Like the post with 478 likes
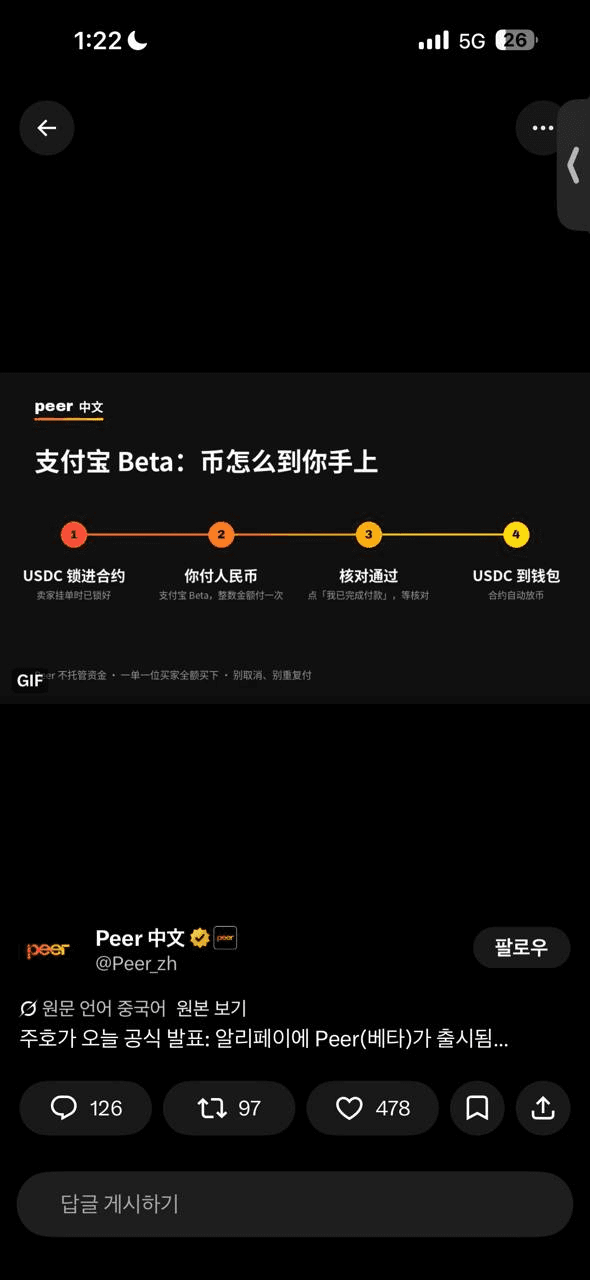The image size is (590, 1280). (373, 1108)
